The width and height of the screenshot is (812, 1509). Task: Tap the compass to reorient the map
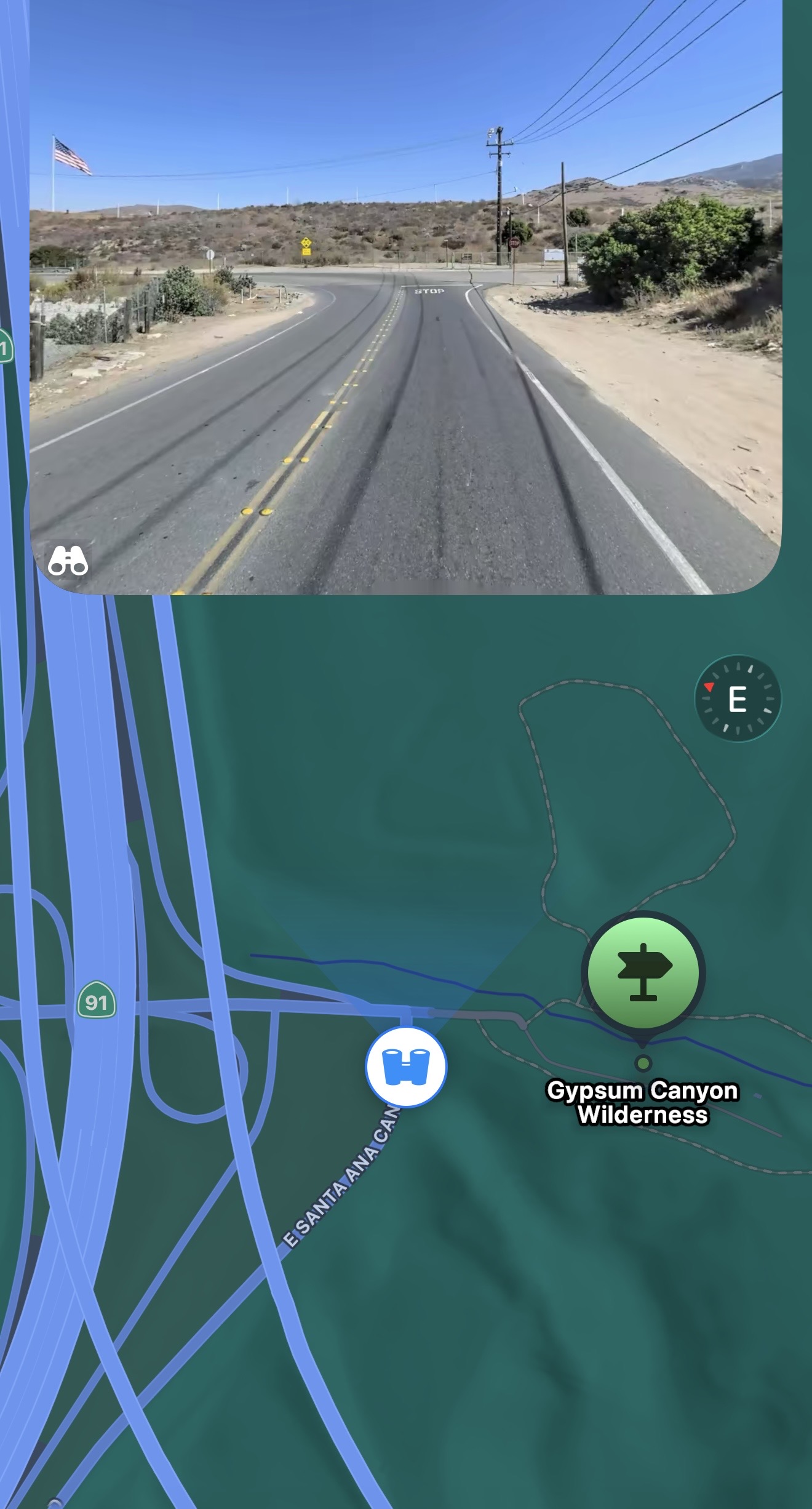(737, 698)
